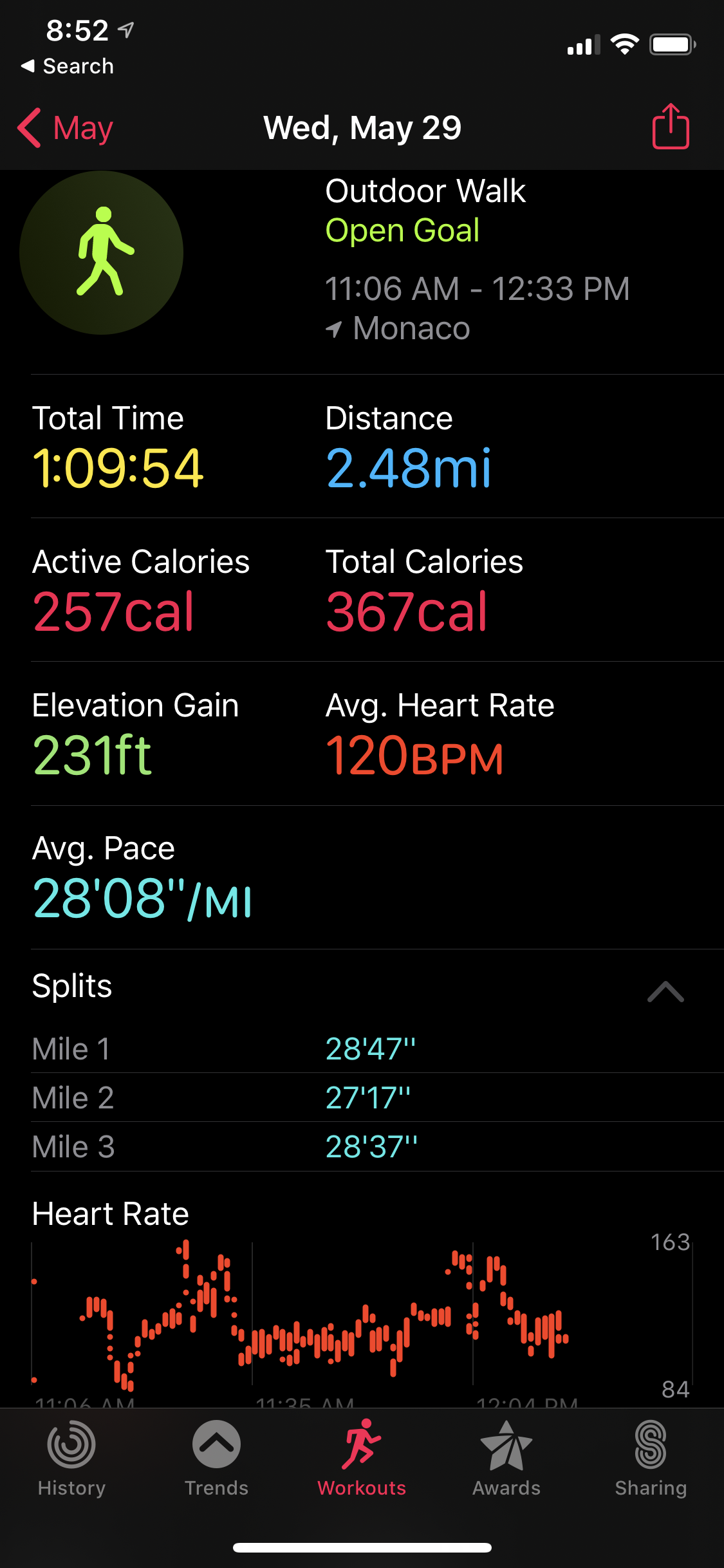Go back to the May list
724x1568 pixels.
(65, 128)
